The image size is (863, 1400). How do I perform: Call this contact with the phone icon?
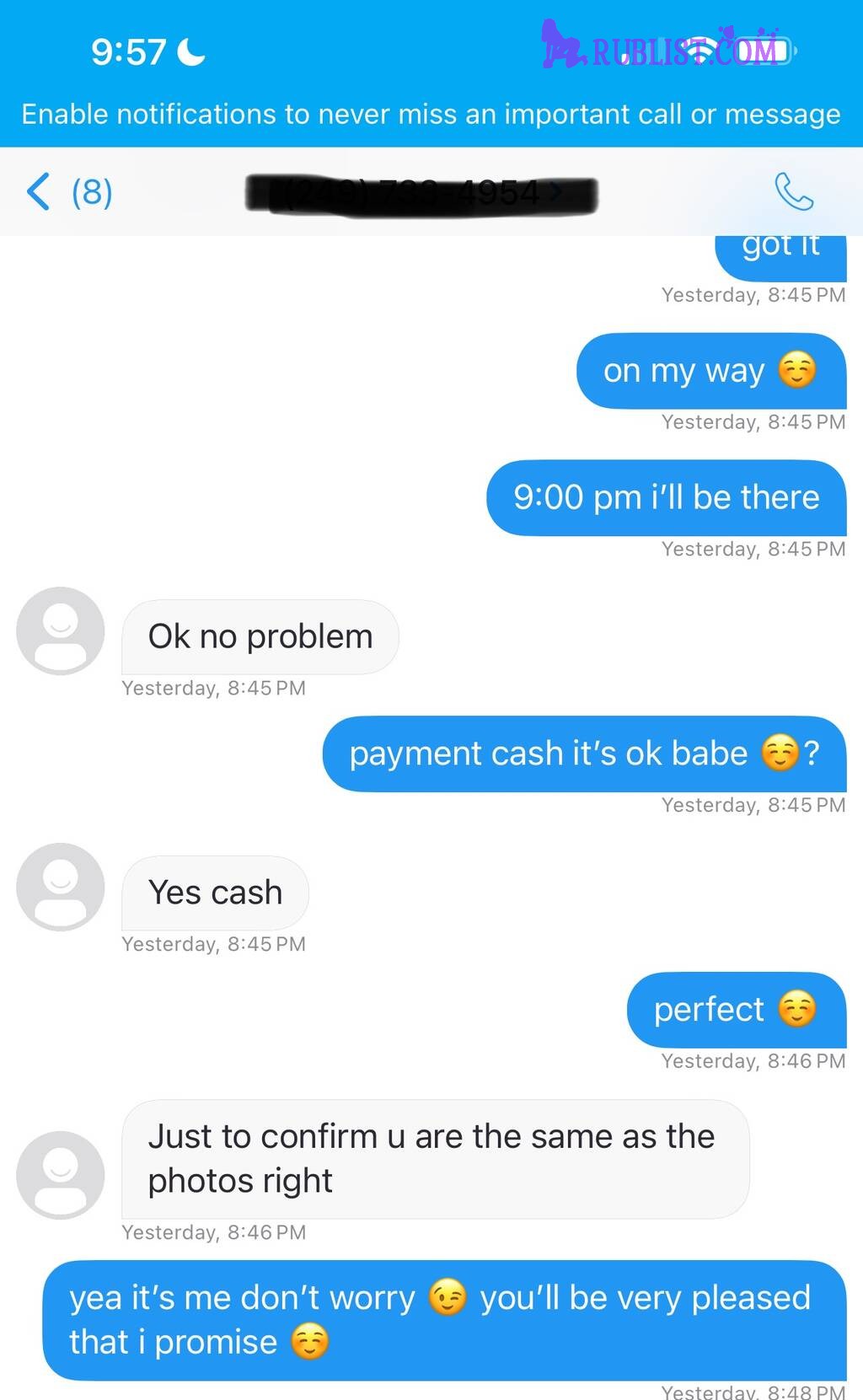coord(793,192)
